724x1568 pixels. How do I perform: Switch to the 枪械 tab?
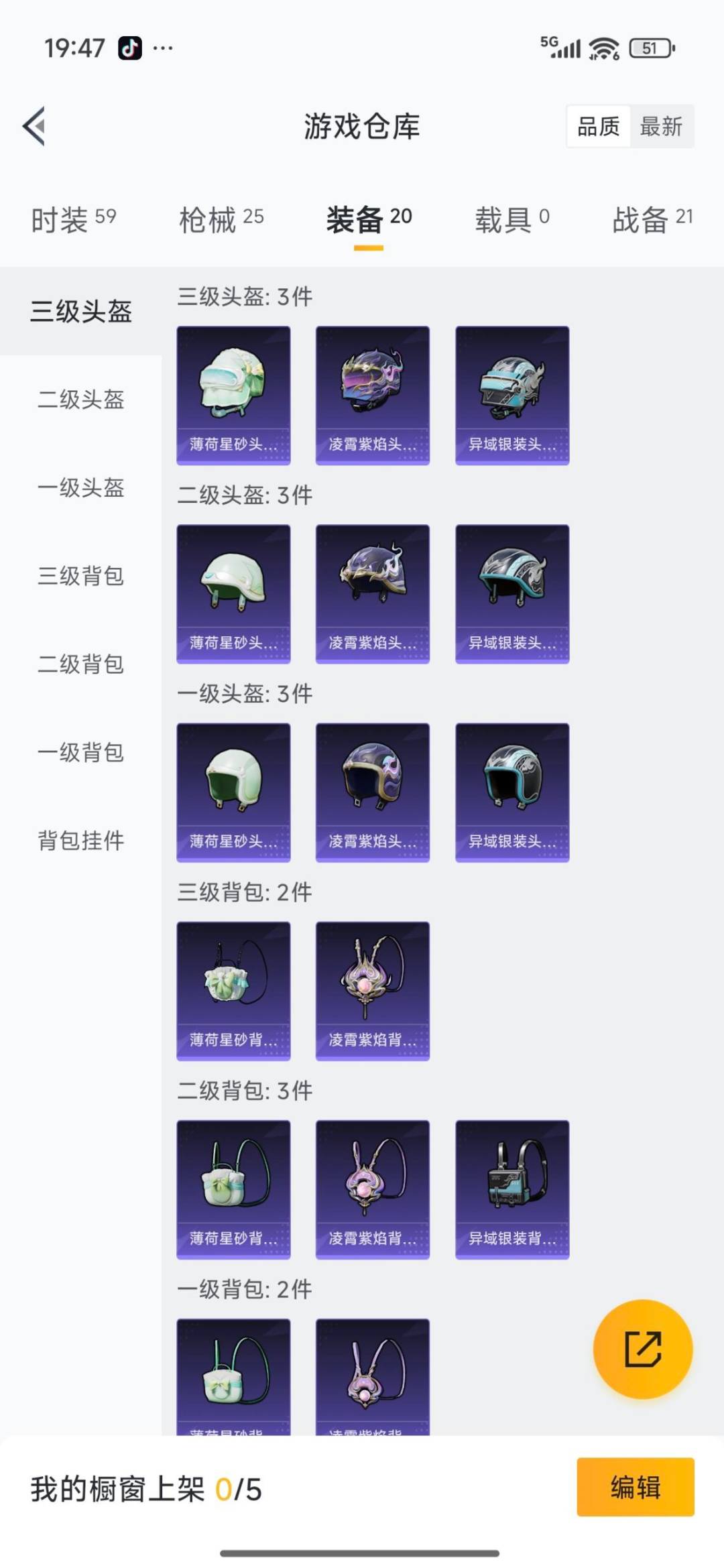click(221, 219)
